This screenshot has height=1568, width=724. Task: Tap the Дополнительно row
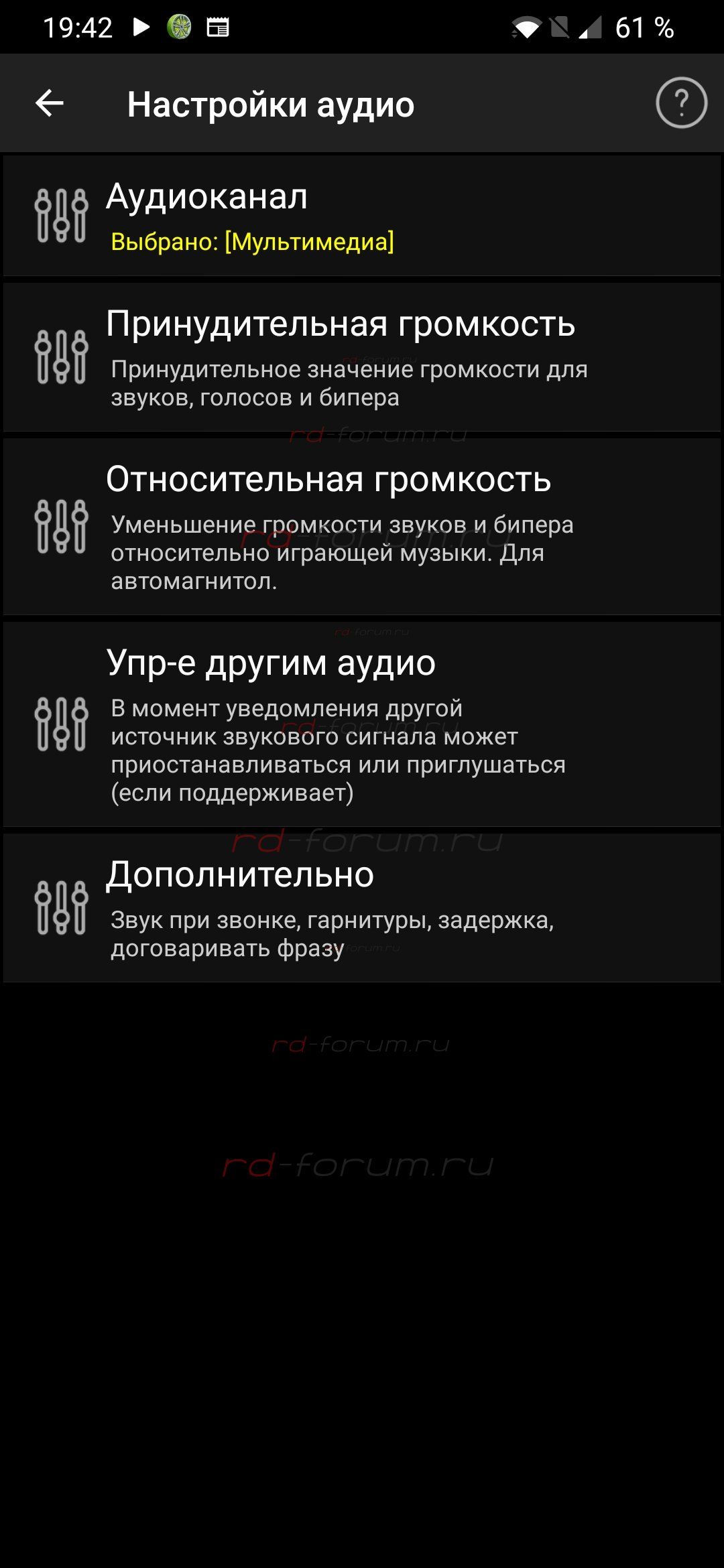(362, 908)
